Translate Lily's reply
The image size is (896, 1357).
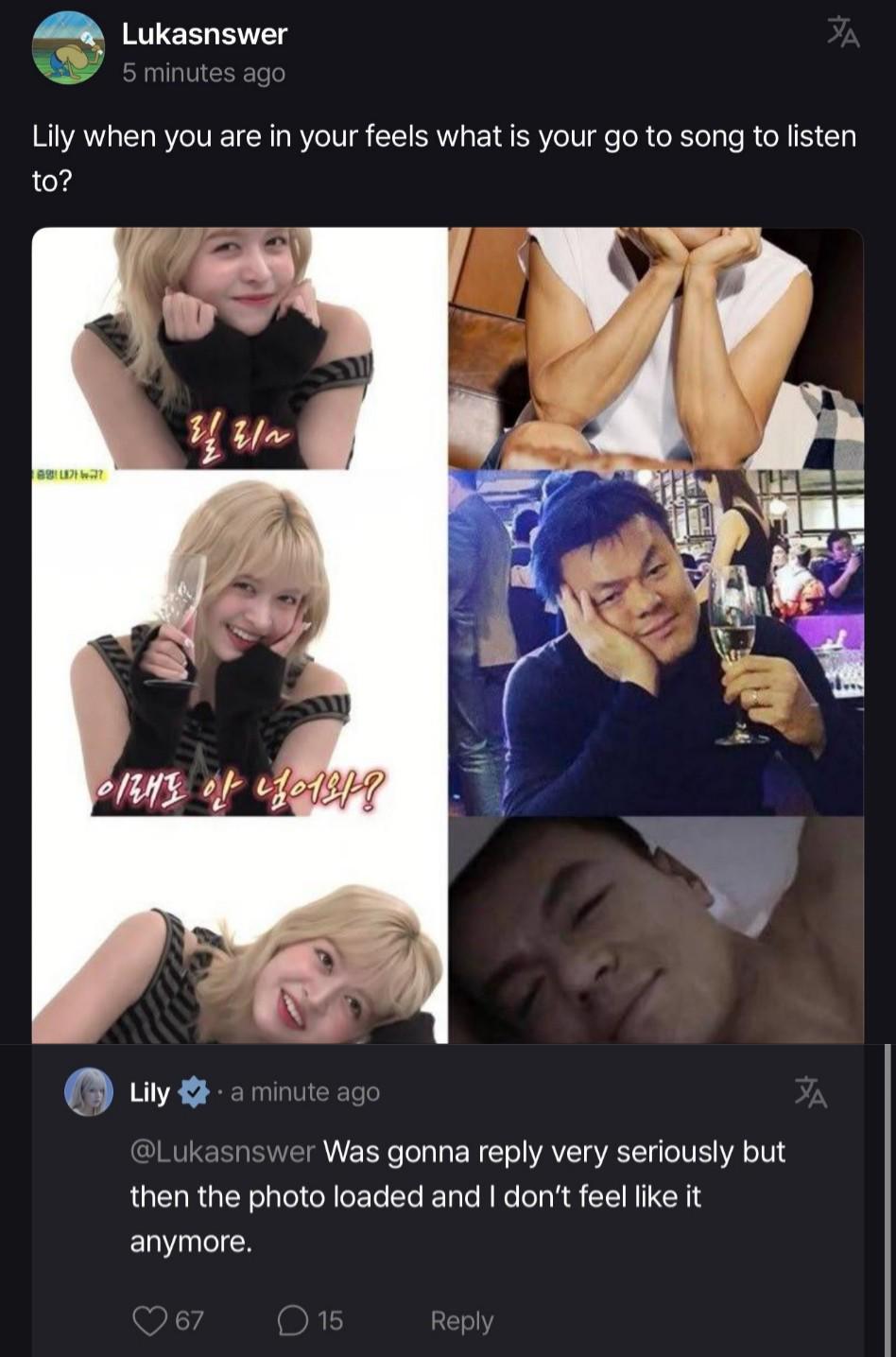[x=810, y=1092]
